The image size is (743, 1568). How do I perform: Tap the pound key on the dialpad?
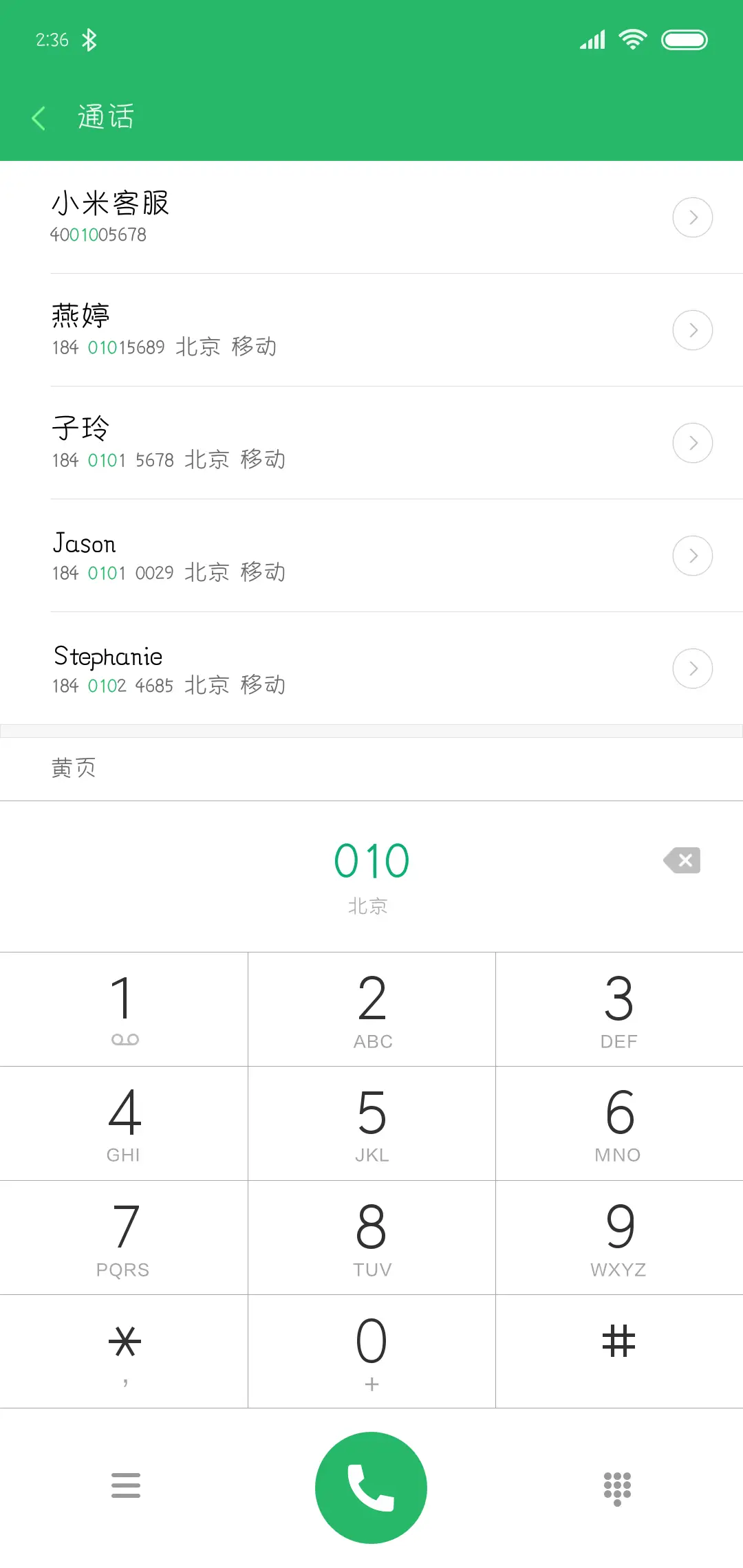(617, 1344)
